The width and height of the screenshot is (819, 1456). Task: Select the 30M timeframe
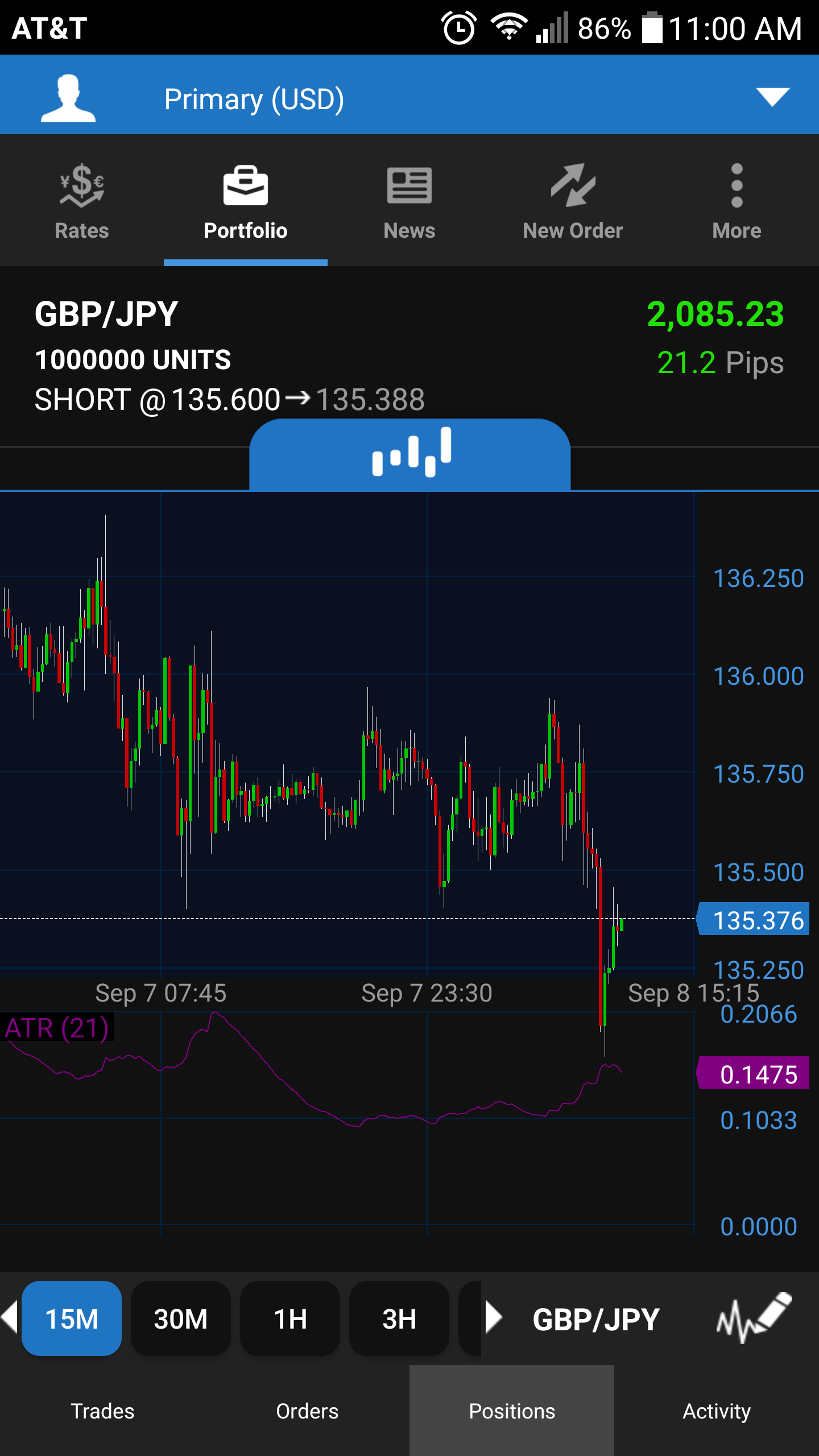(x=181, y=1318)
